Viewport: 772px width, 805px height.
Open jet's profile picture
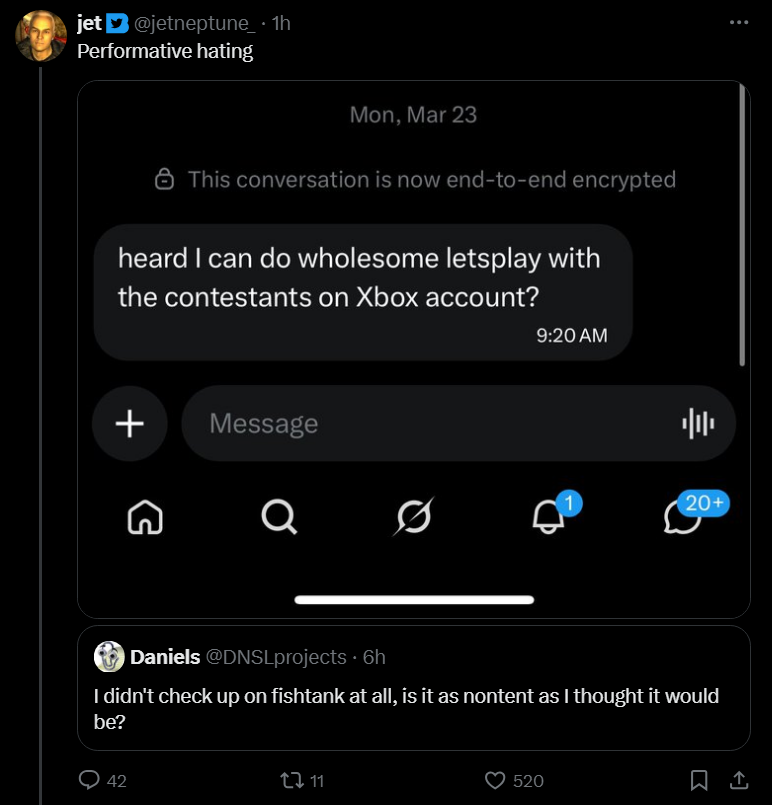click(41, 36)
